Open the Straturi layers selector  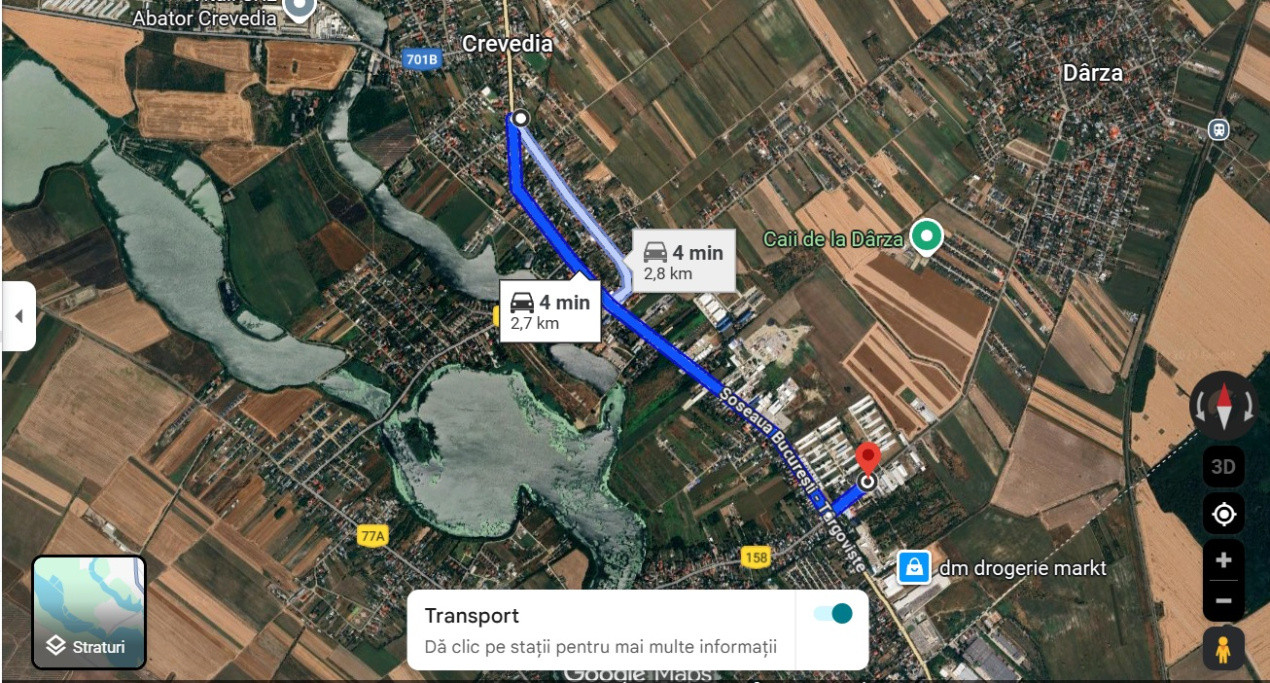click(x=90, y=612)
